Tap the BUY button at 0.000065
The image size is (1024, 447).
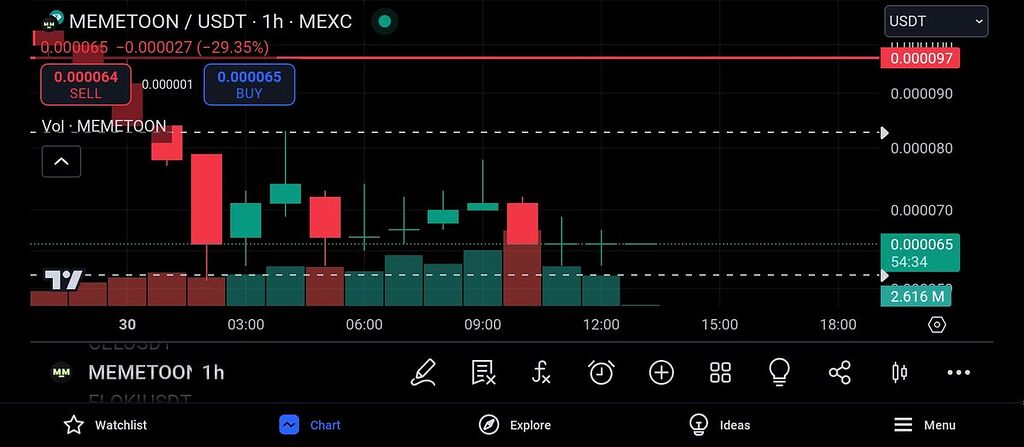(x=249, y=84)
